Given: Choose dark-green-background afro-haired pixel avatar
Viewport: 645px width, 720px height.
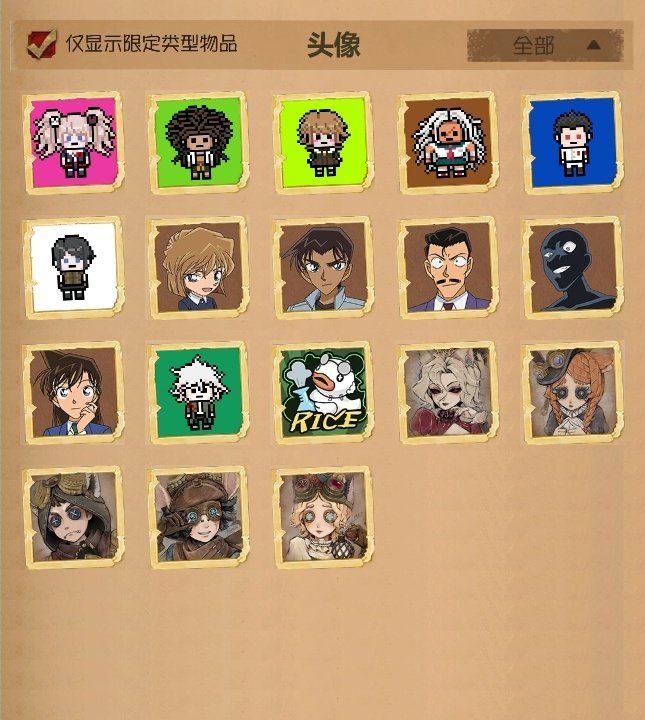Looking at the screenshot, I should click(198, 142).
